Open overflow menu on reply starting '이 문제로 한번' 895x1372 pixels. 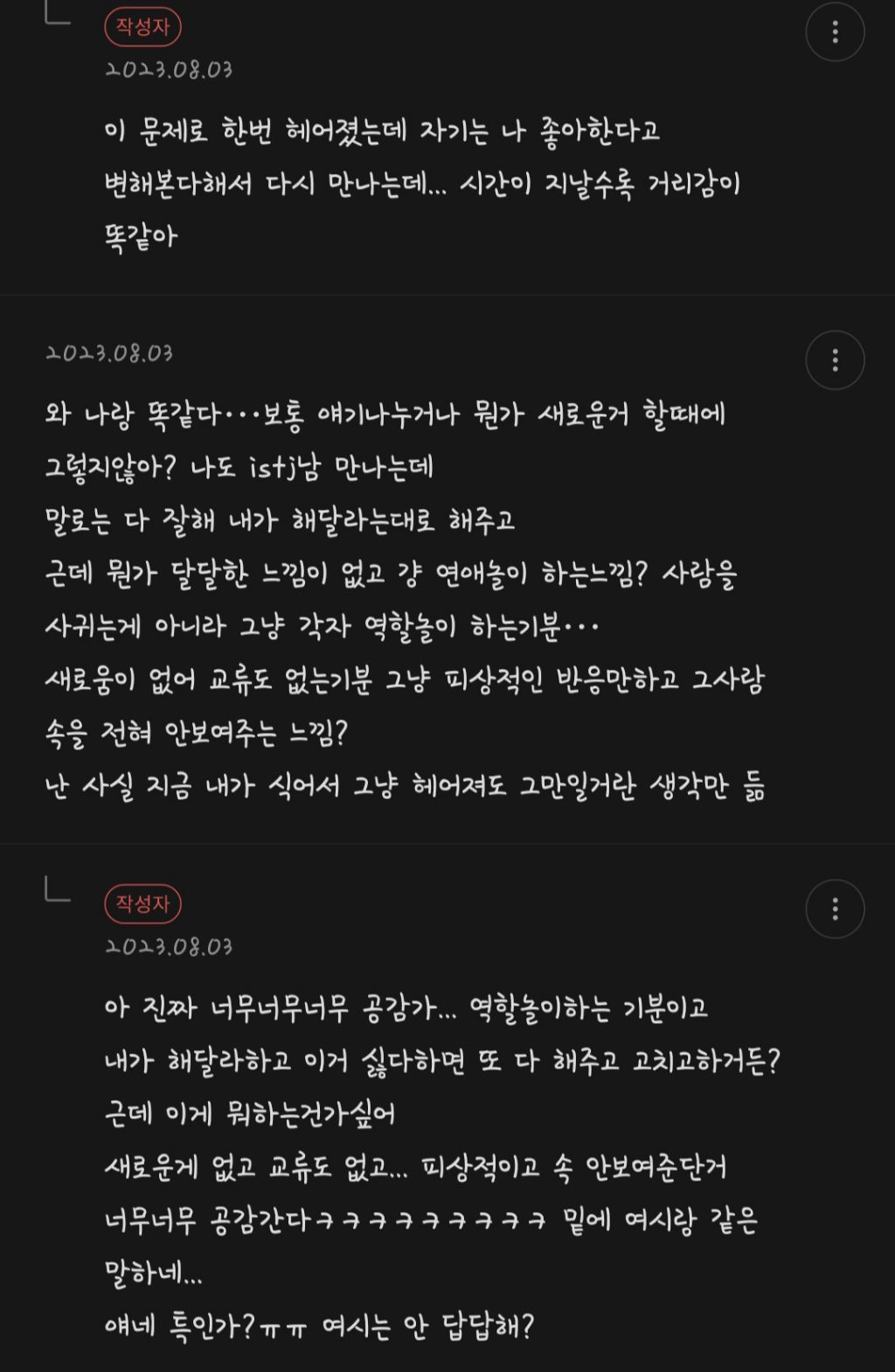(835, 32)
